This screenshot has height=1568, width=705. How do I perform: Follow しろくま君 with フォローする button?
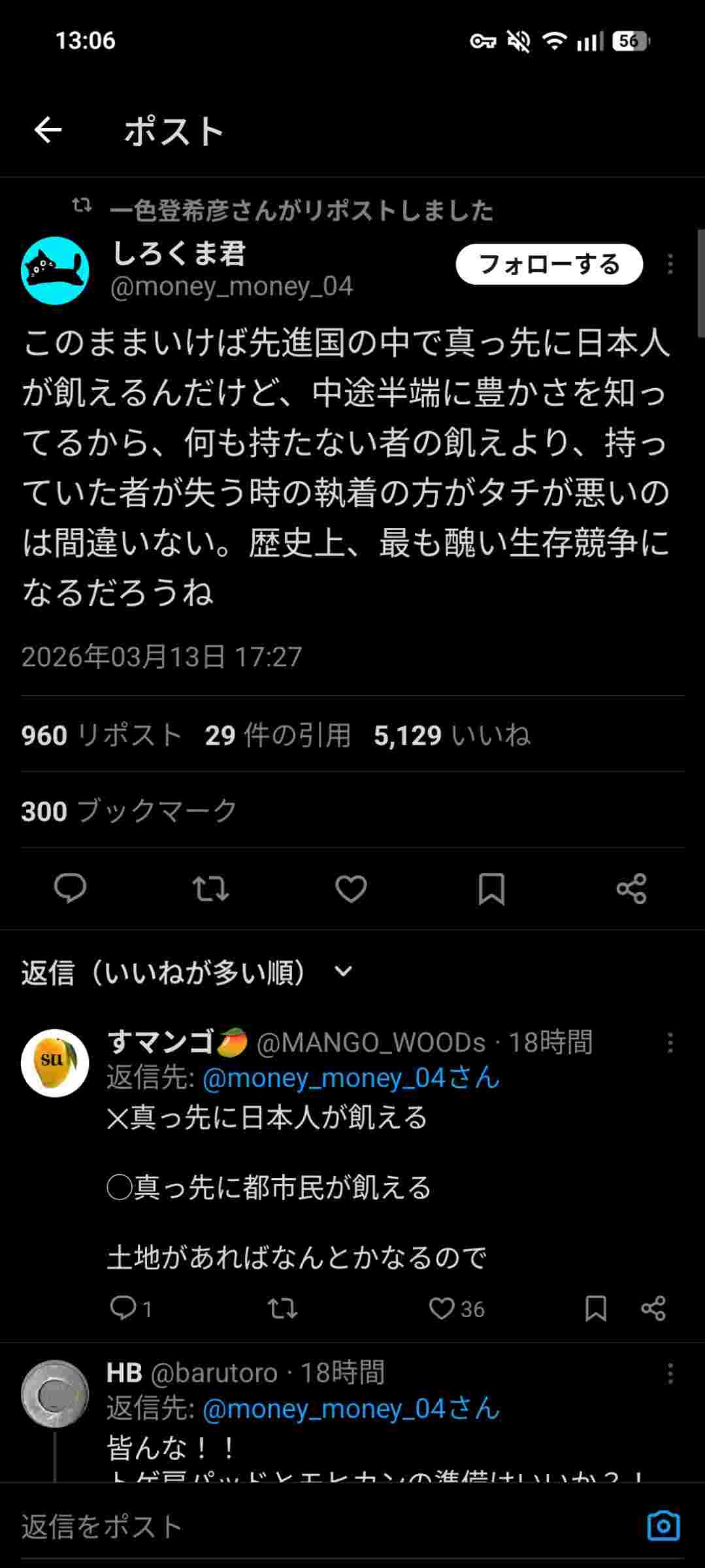[x=549, y=265]
